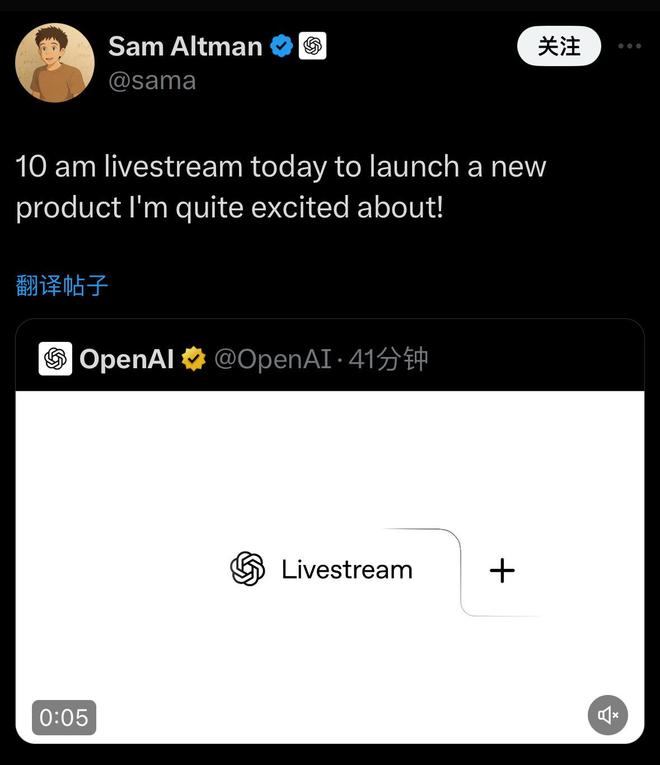The width and height of the screenshot is (660, 765).
Task: Open the post's overflow menu
Action: pyautogui.click(x=629, y=46)
